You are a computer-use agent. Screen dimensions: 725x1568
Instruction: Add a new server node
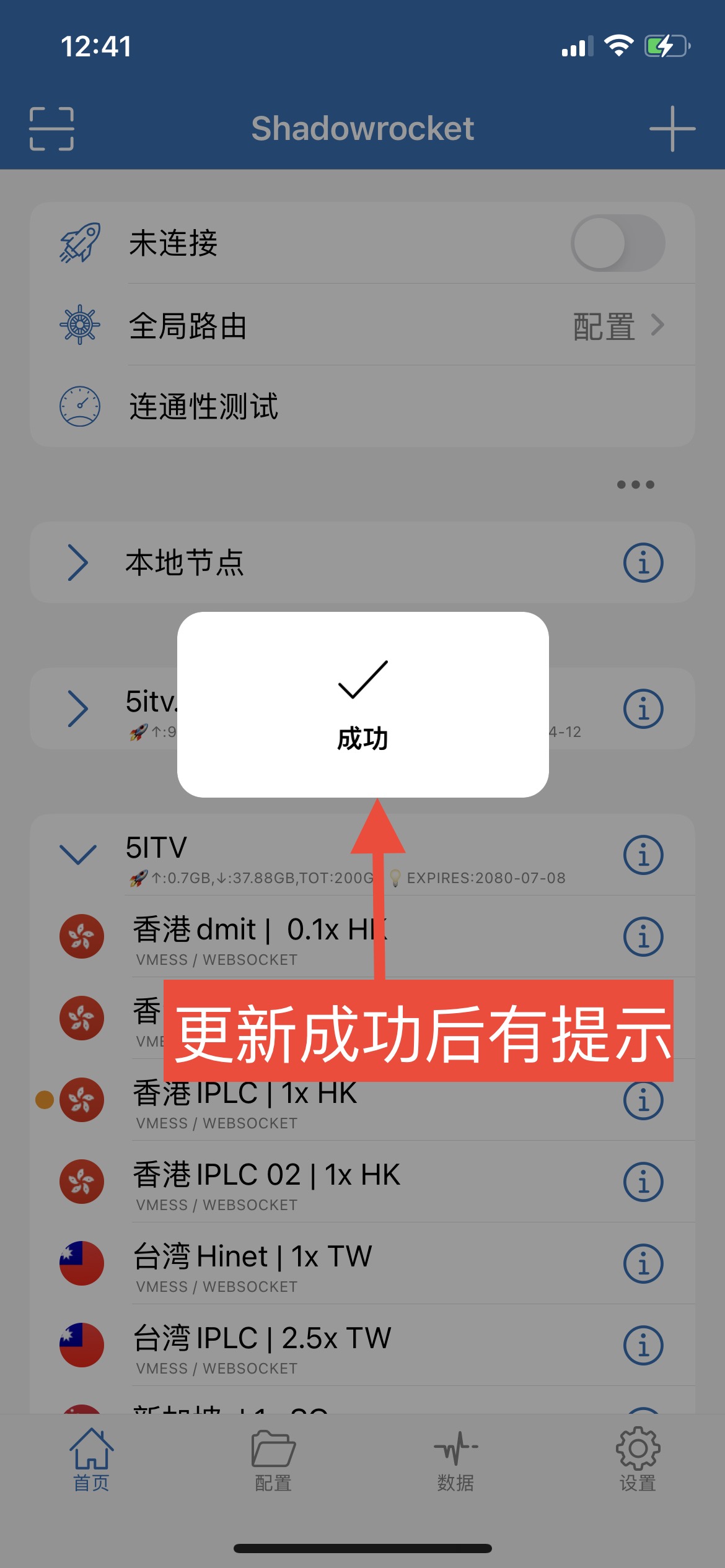coord(672,129)
